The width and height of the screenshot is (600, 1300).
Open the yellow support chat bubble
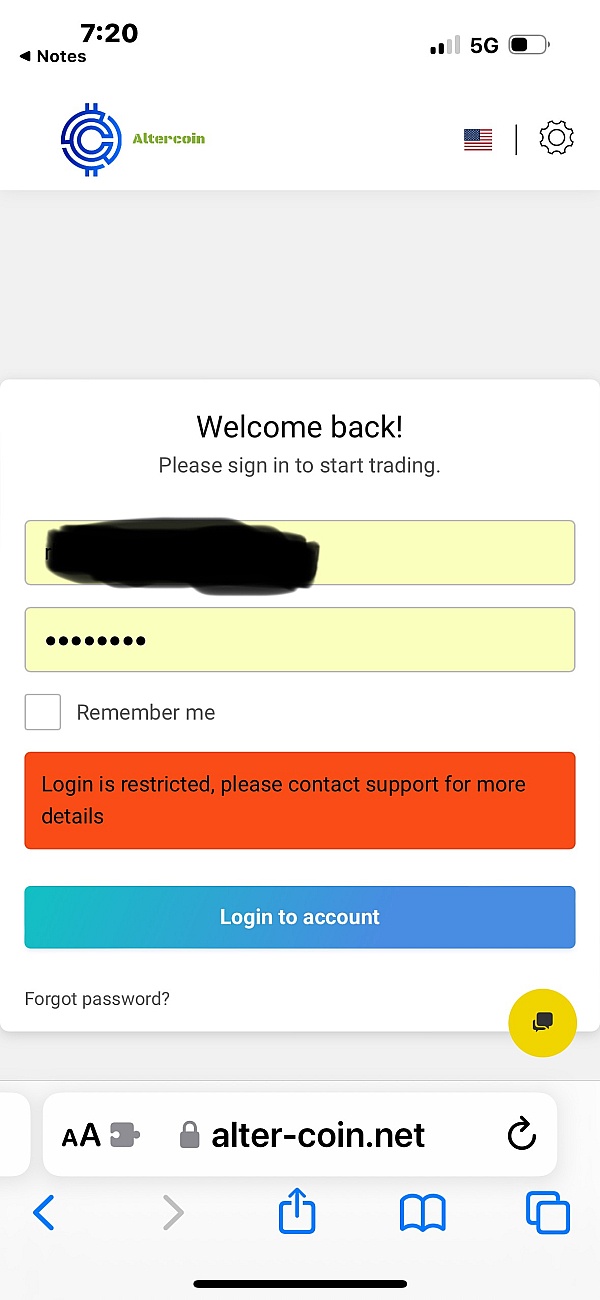[542, 1022]
